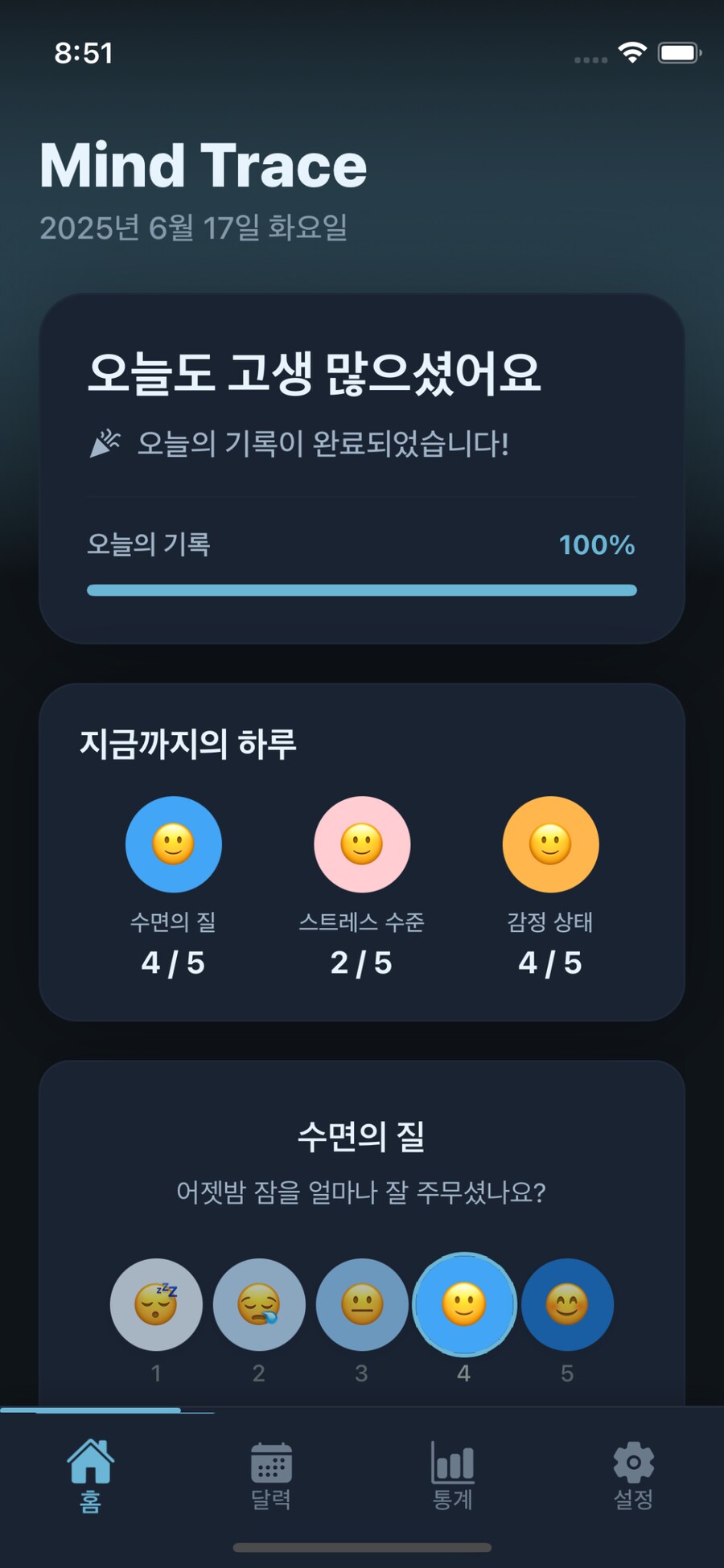Tap the sleeping face emoji rated 1
The width and height of the screenshot is (724, 1568).
tap(156, 1304)
